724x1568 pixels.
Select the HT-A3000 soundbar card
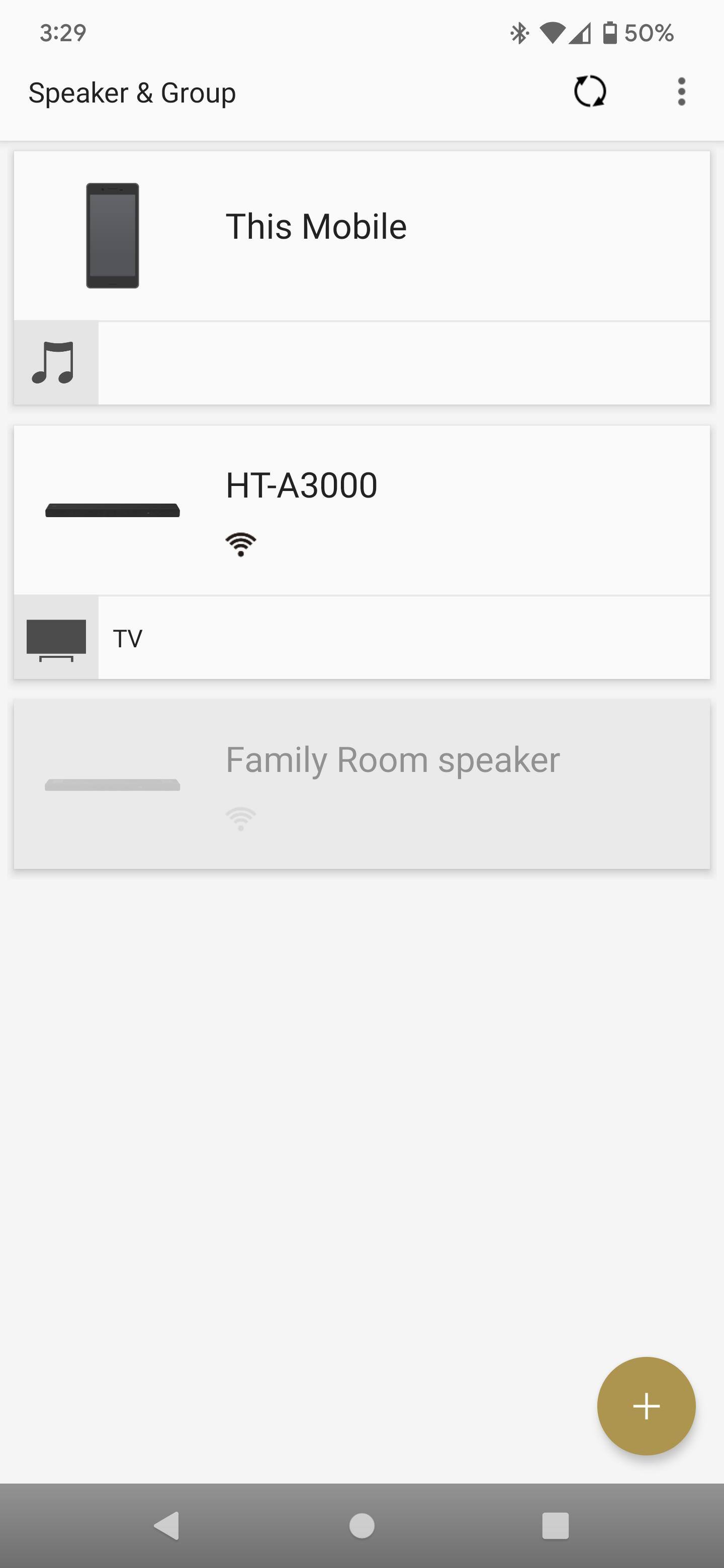coord(361,510)
